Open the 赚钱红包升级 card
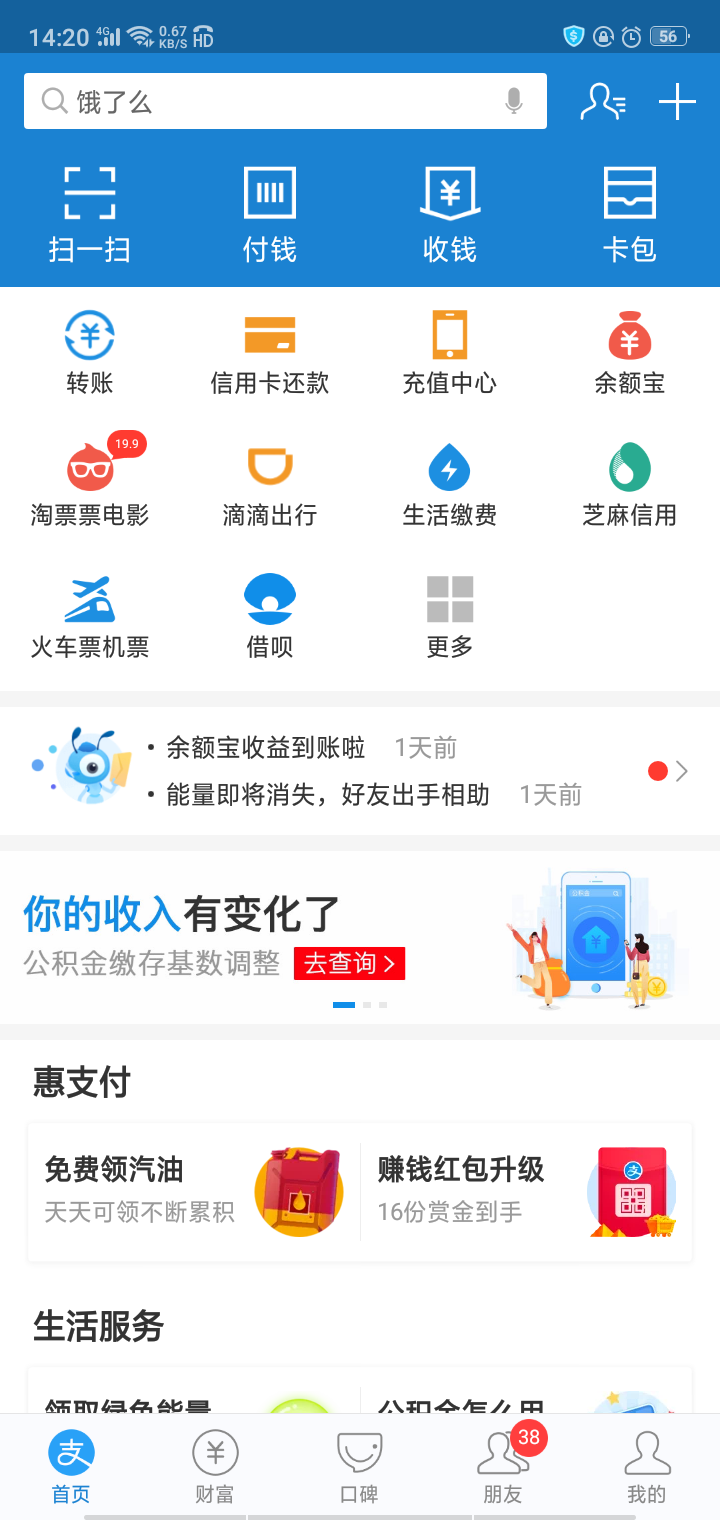This screenshot has width=720, height=1520. pos(526,1190)
